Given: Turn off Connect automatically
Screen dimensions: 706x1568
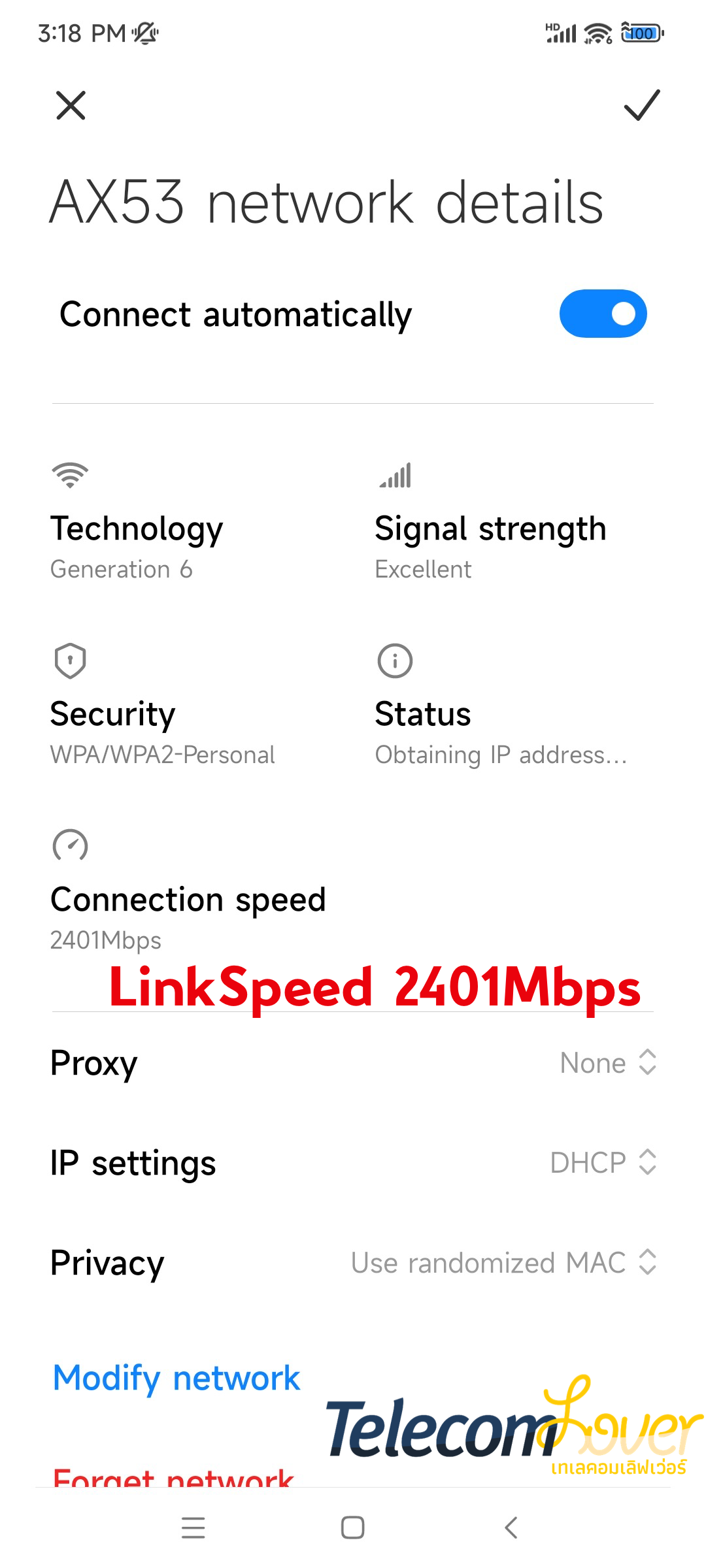Looking at the screenshot, I should tap(603, 314).
